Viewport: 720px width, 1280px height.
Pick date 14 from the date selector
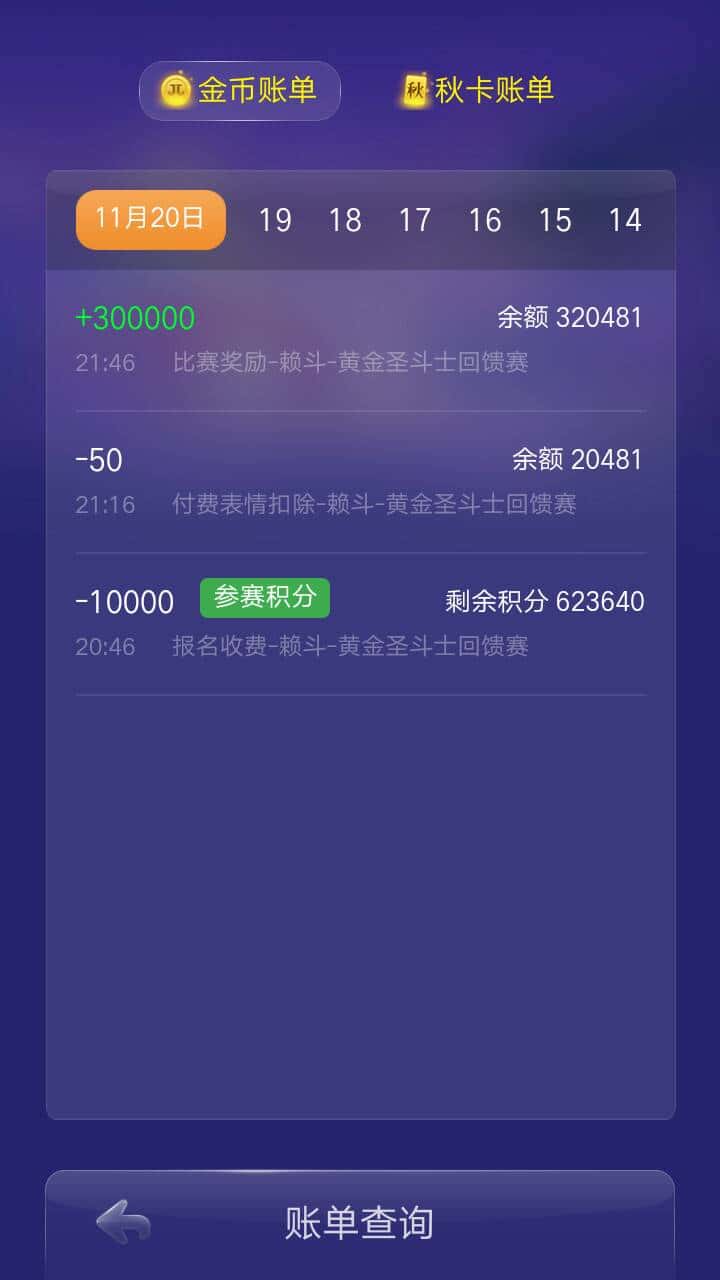click(627, 220)
